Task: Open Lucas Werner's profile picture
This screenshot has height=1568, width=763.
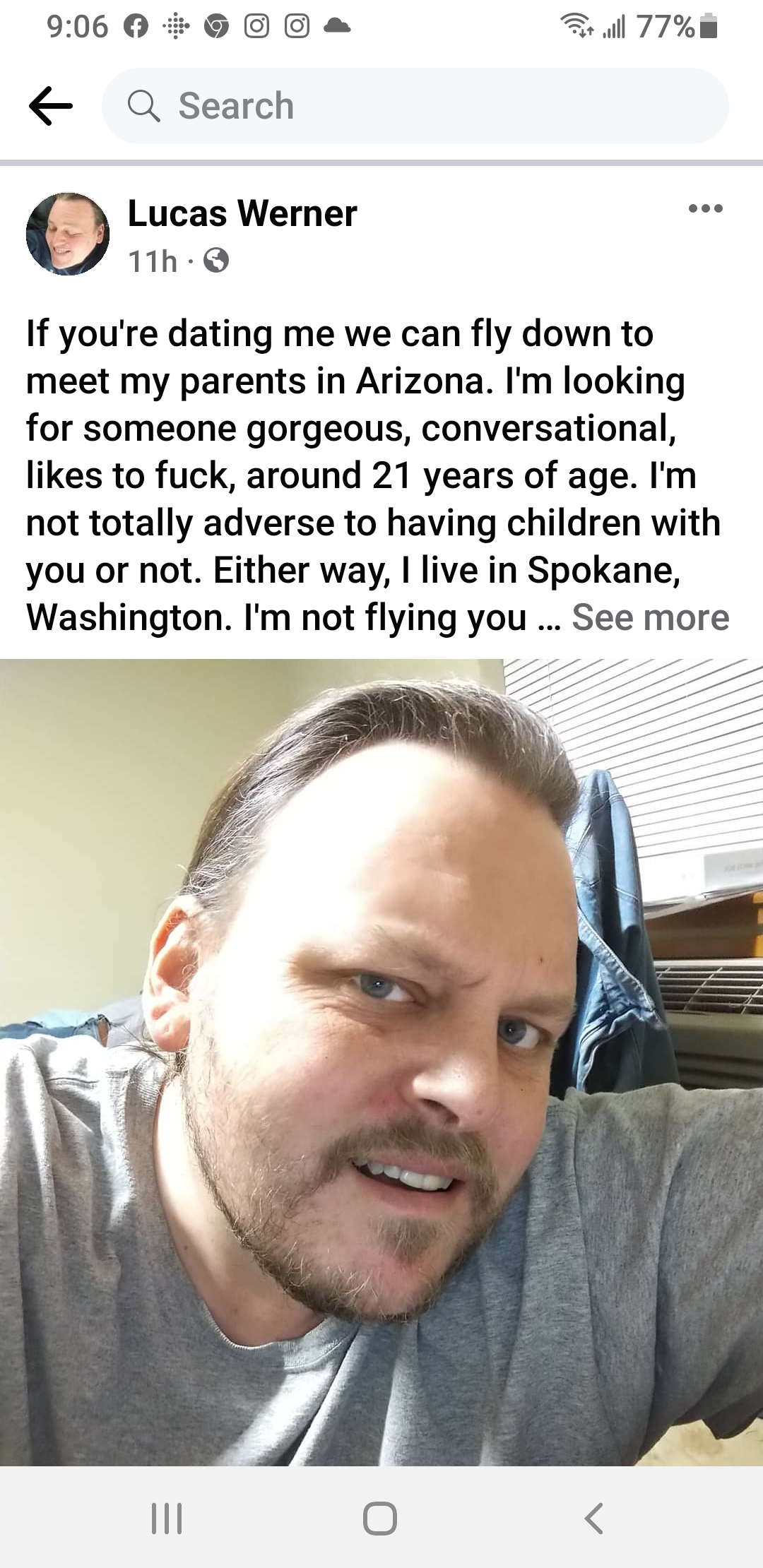Action: (x=68, y=234)
